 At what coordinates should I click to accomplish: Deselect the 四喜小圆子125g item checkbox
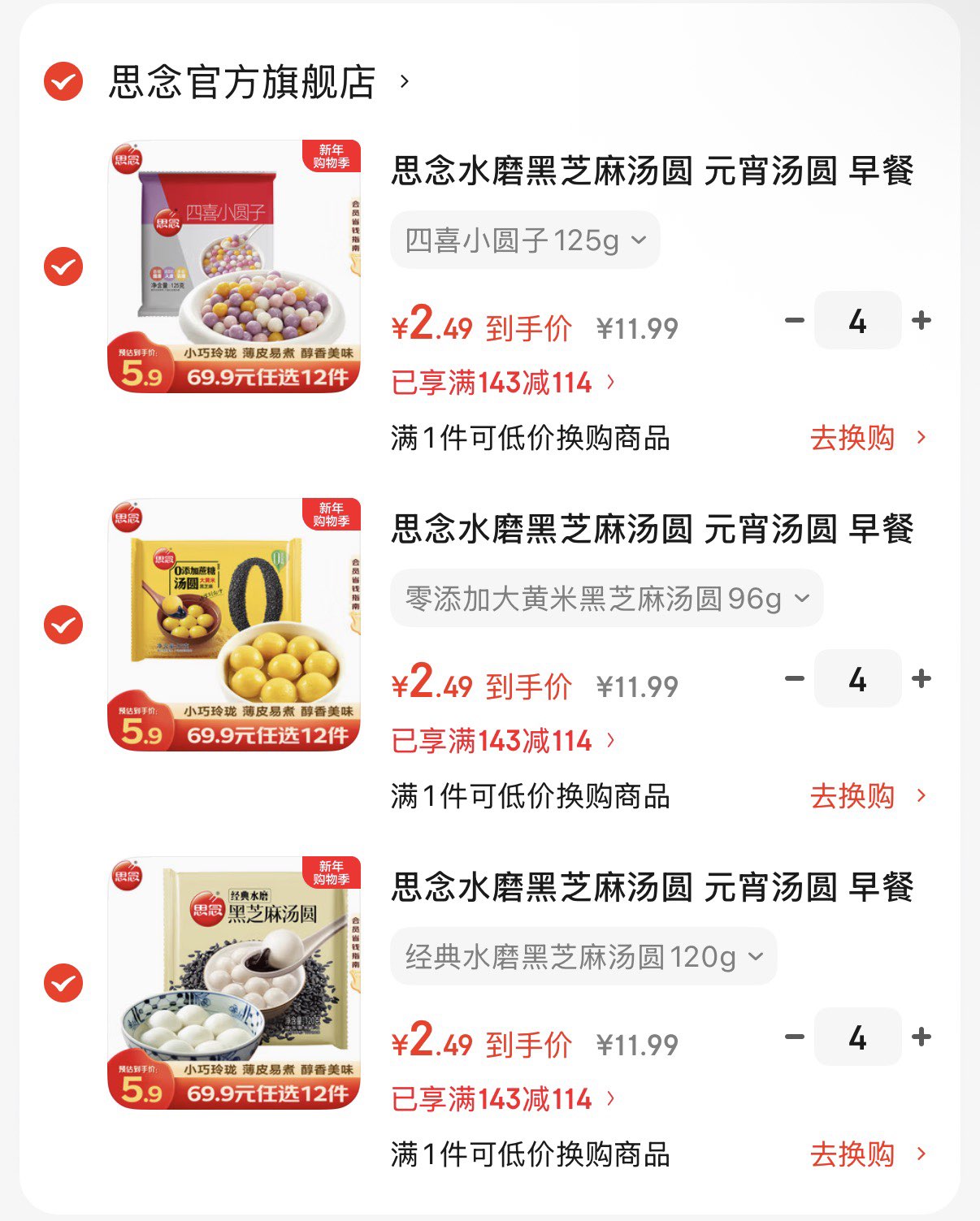pyautogui.click(x=63, y=266)
